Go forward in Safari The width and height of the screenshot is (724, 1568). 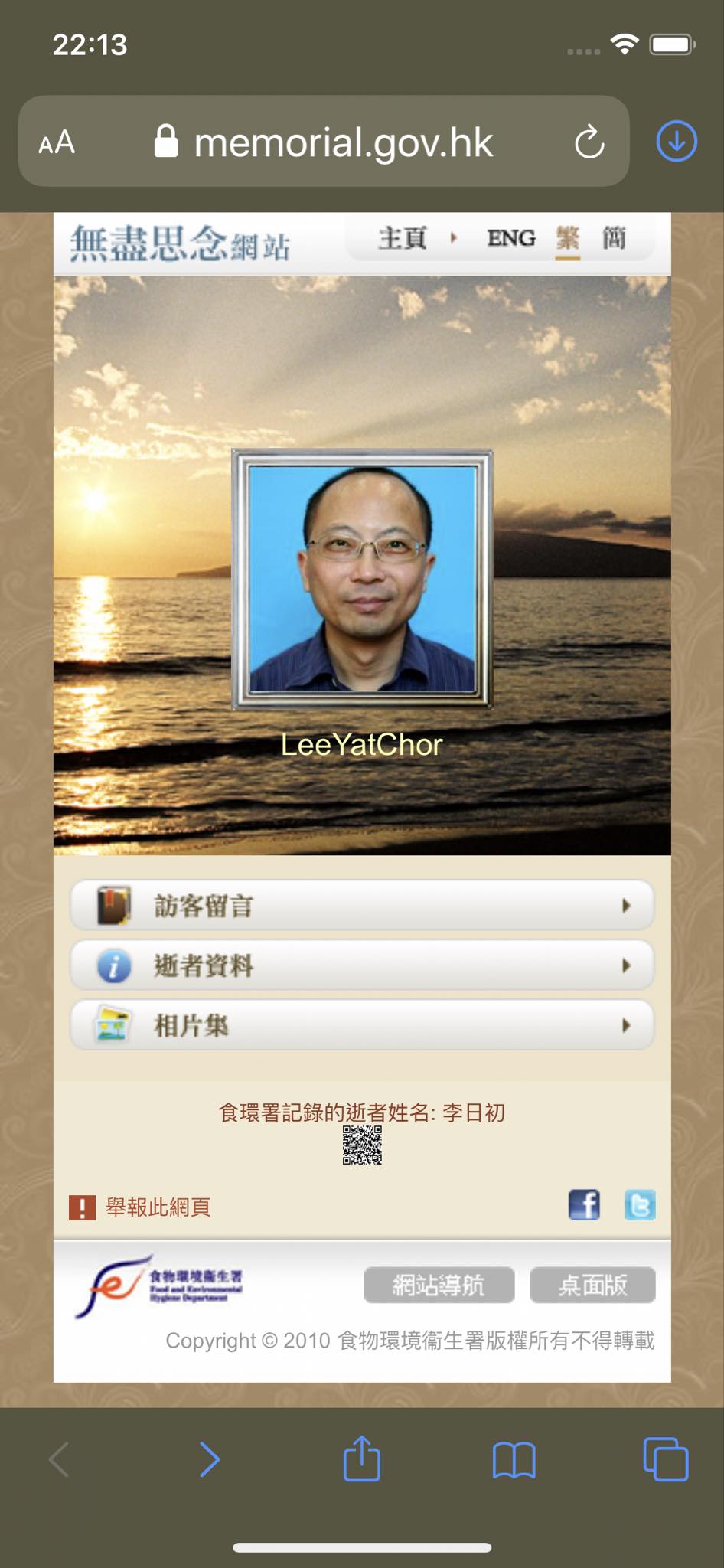point(210,1459)
